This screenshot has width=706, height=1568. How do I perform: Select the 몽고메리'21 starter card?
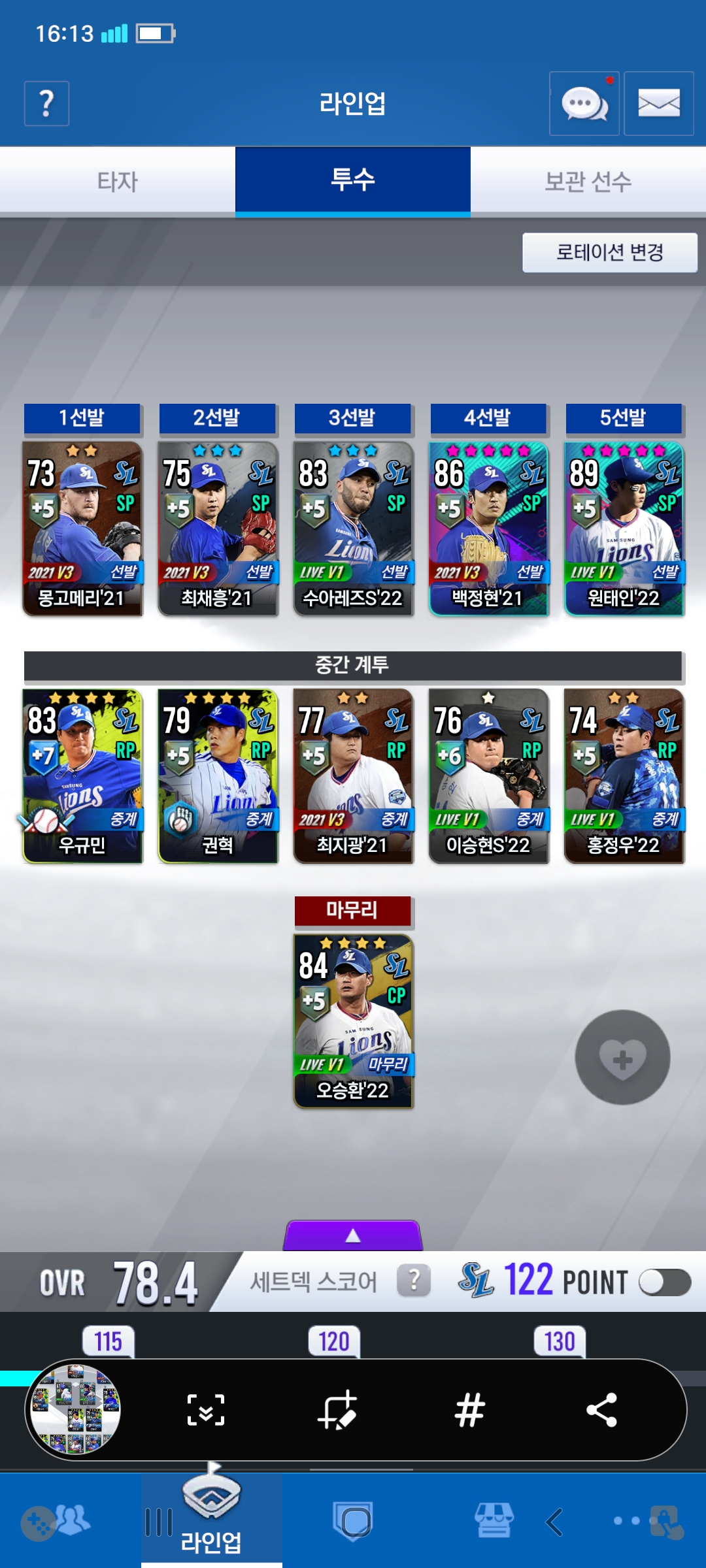[82, 528]
